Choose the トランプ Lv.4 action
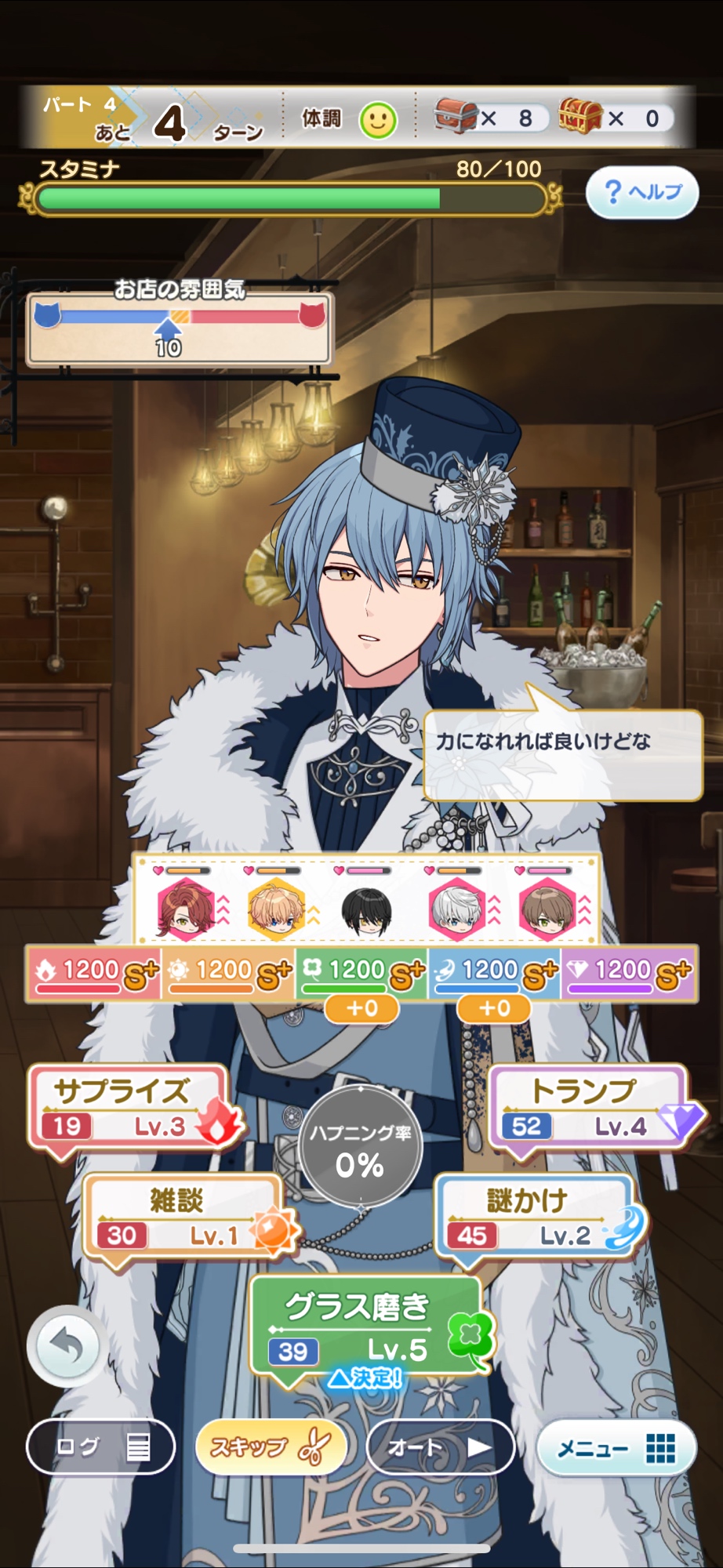This screenshot has height=1568, width=723. click(588, 1107)
